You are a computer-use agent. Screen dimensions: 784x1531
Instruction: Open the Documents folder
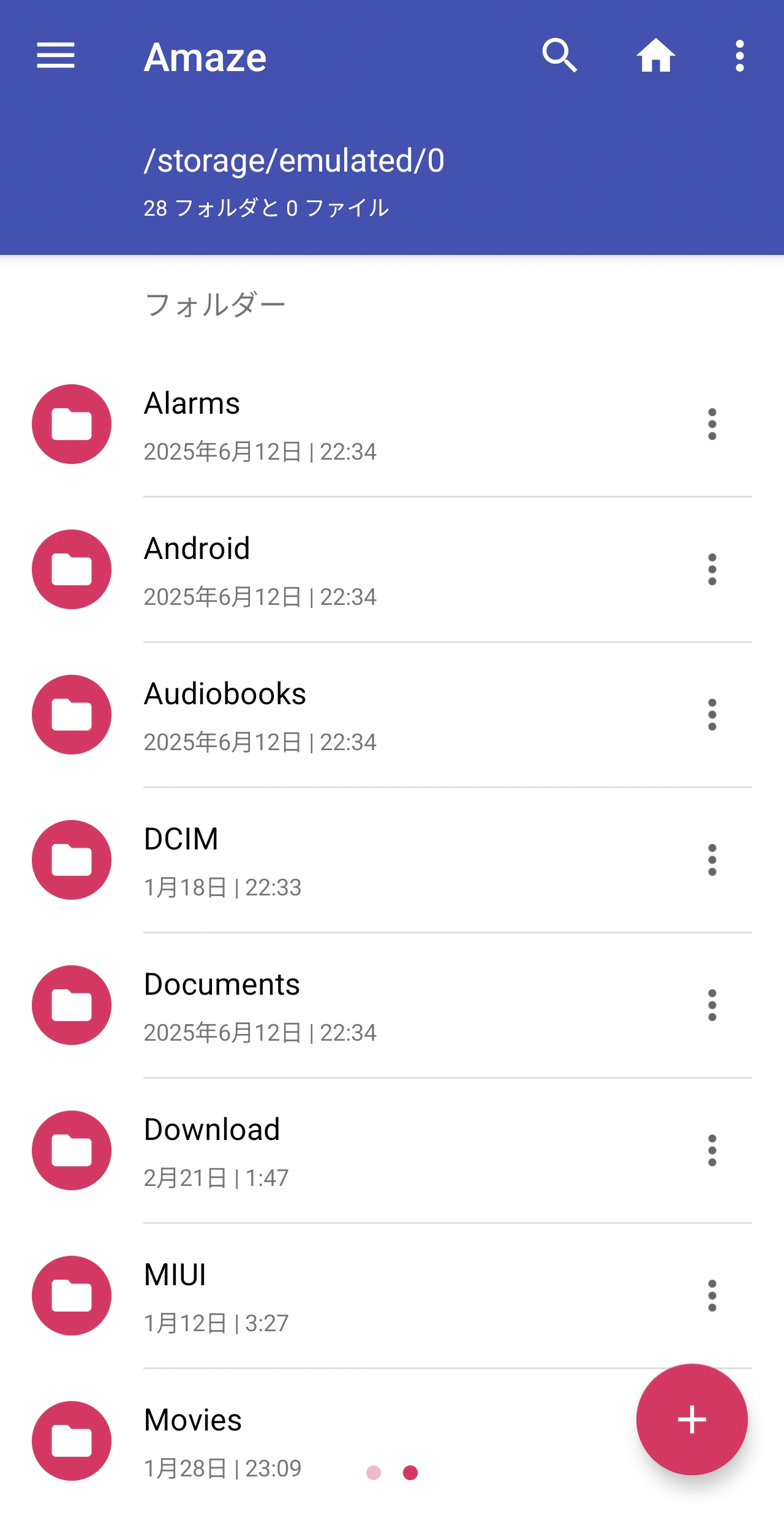(222, 985)
